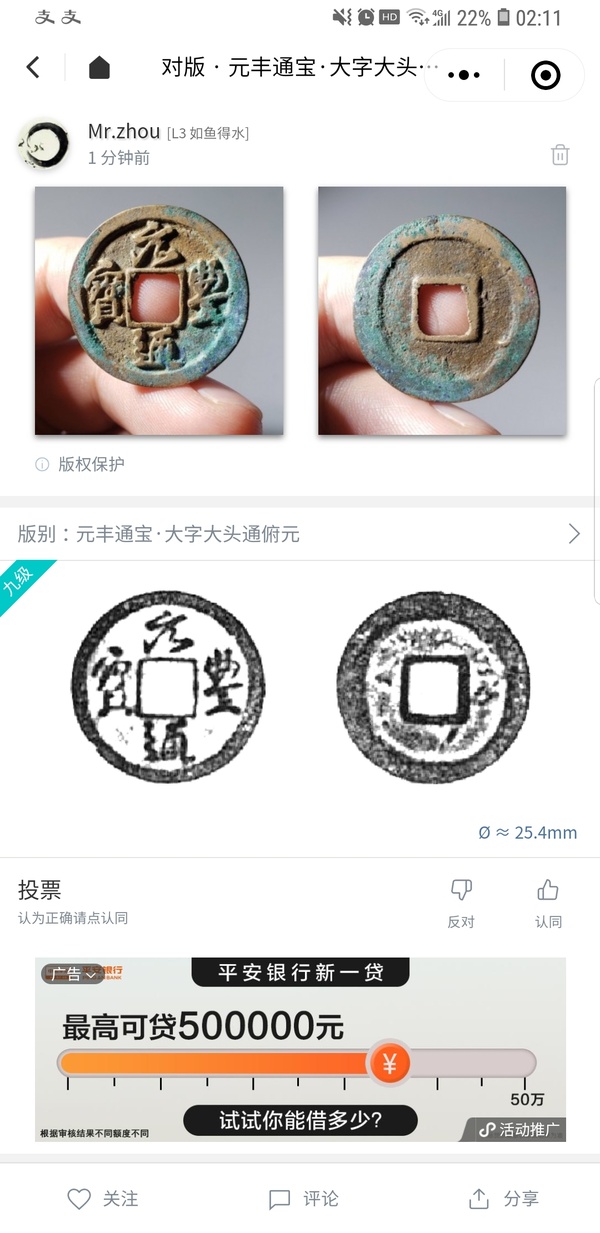The width and height of the screenshot is (600, 1233).
Task: Open the 评论 comments section
Action: (x=304, y=1198)
